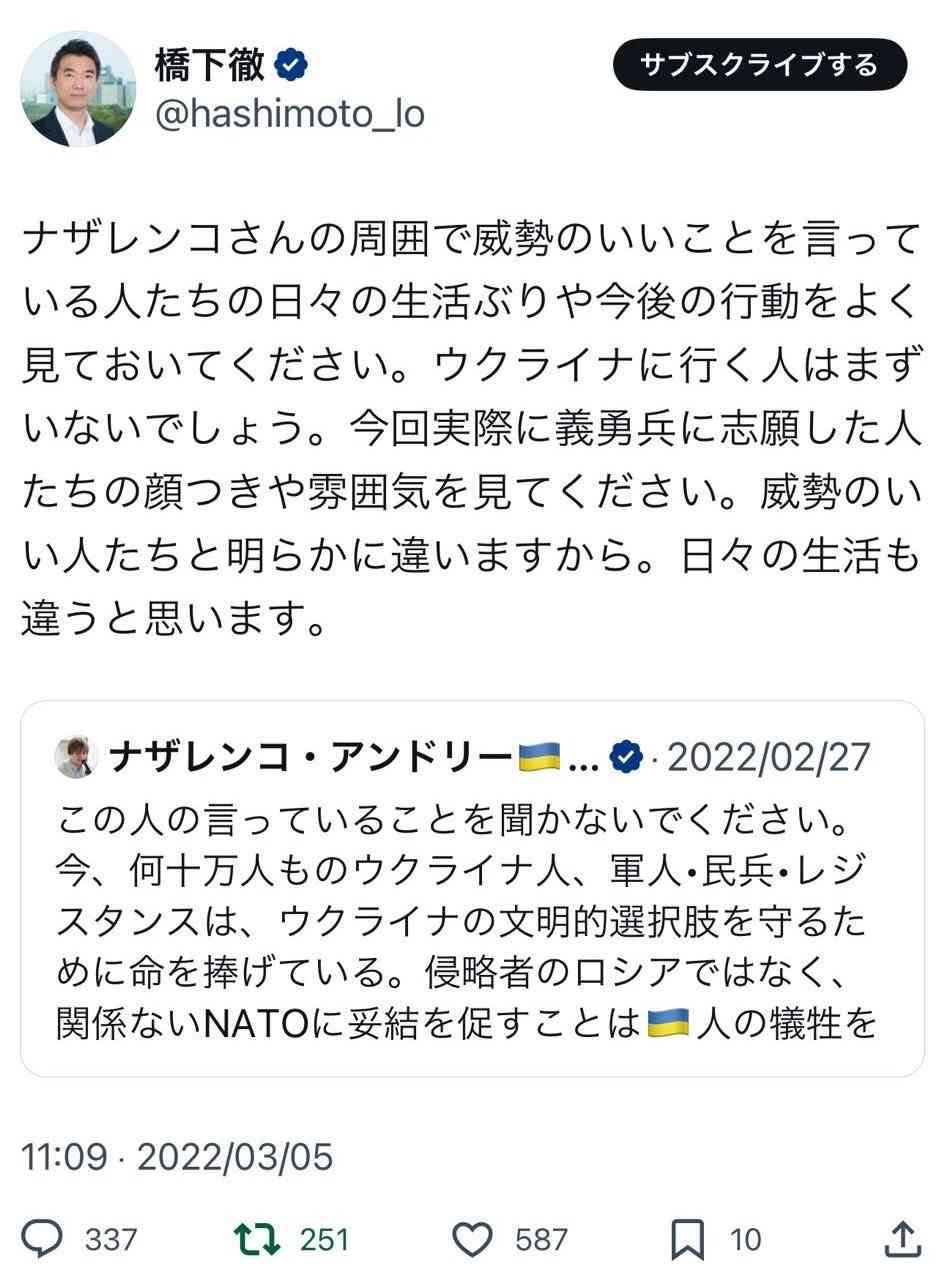Open 橋下徹's profile picture

tap(78, 89)
